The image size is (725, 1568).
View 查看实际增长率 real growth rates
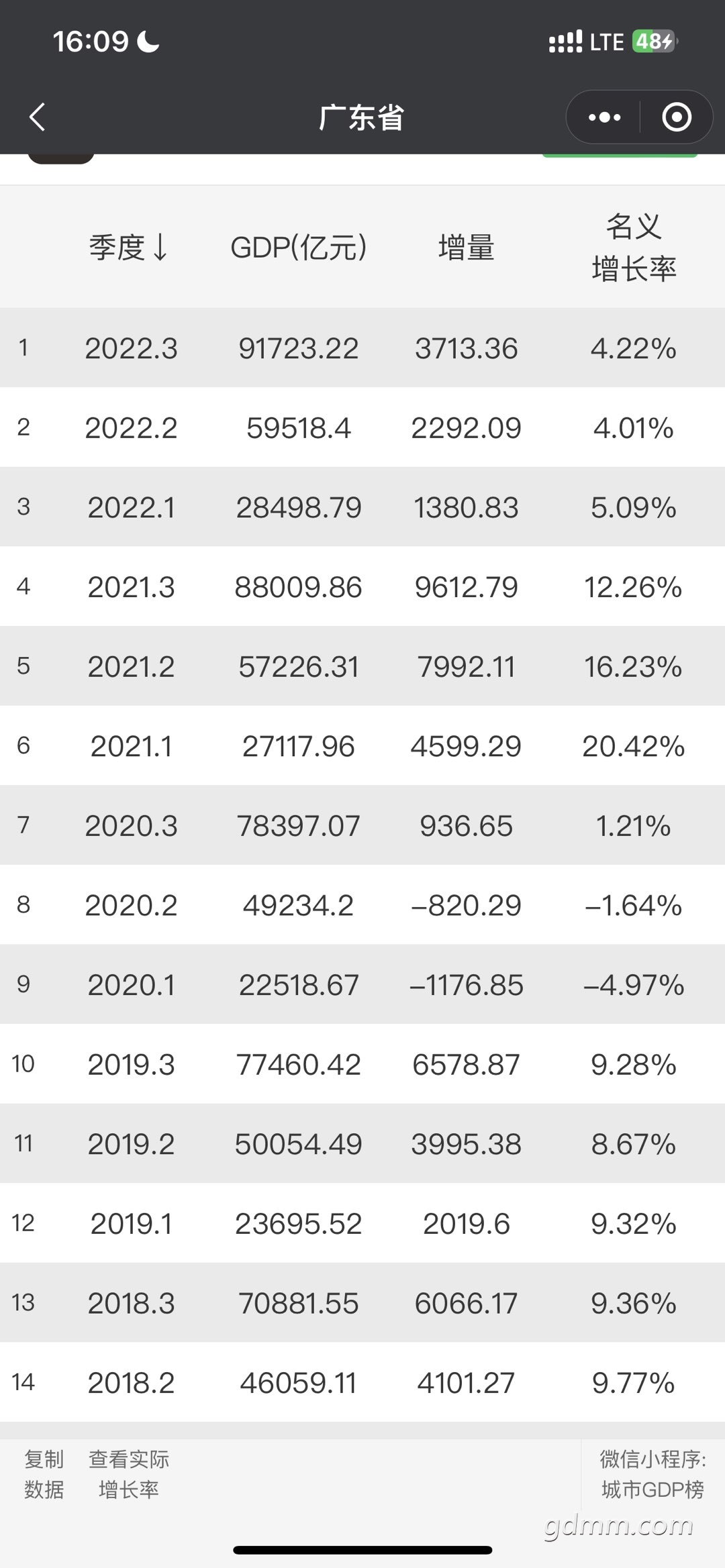pyautogui.click(x=128, y=1474)
